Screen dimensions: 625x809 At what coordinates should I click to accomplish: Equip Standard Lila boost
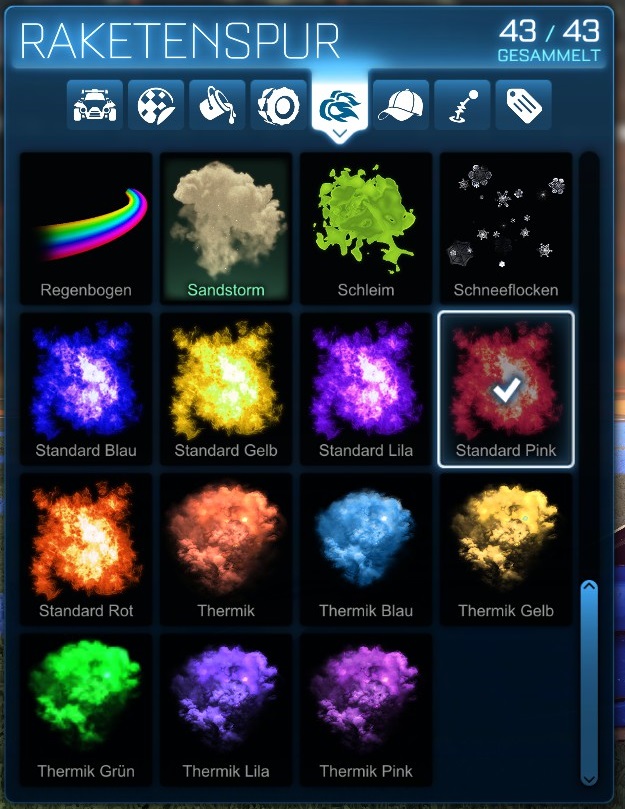click(x=366, y=389)
